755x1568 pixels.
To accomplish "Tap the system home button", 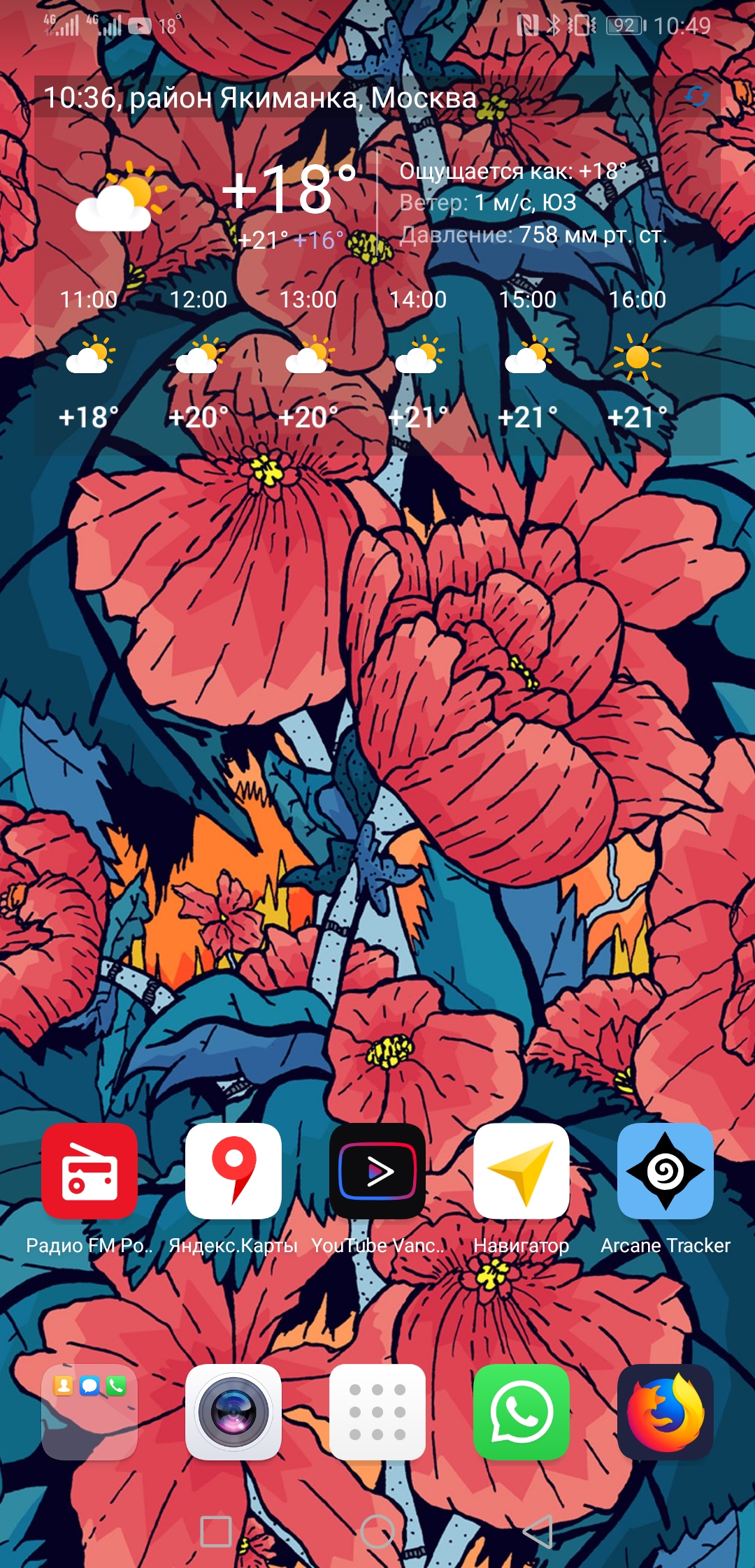I will [377, 1532].
